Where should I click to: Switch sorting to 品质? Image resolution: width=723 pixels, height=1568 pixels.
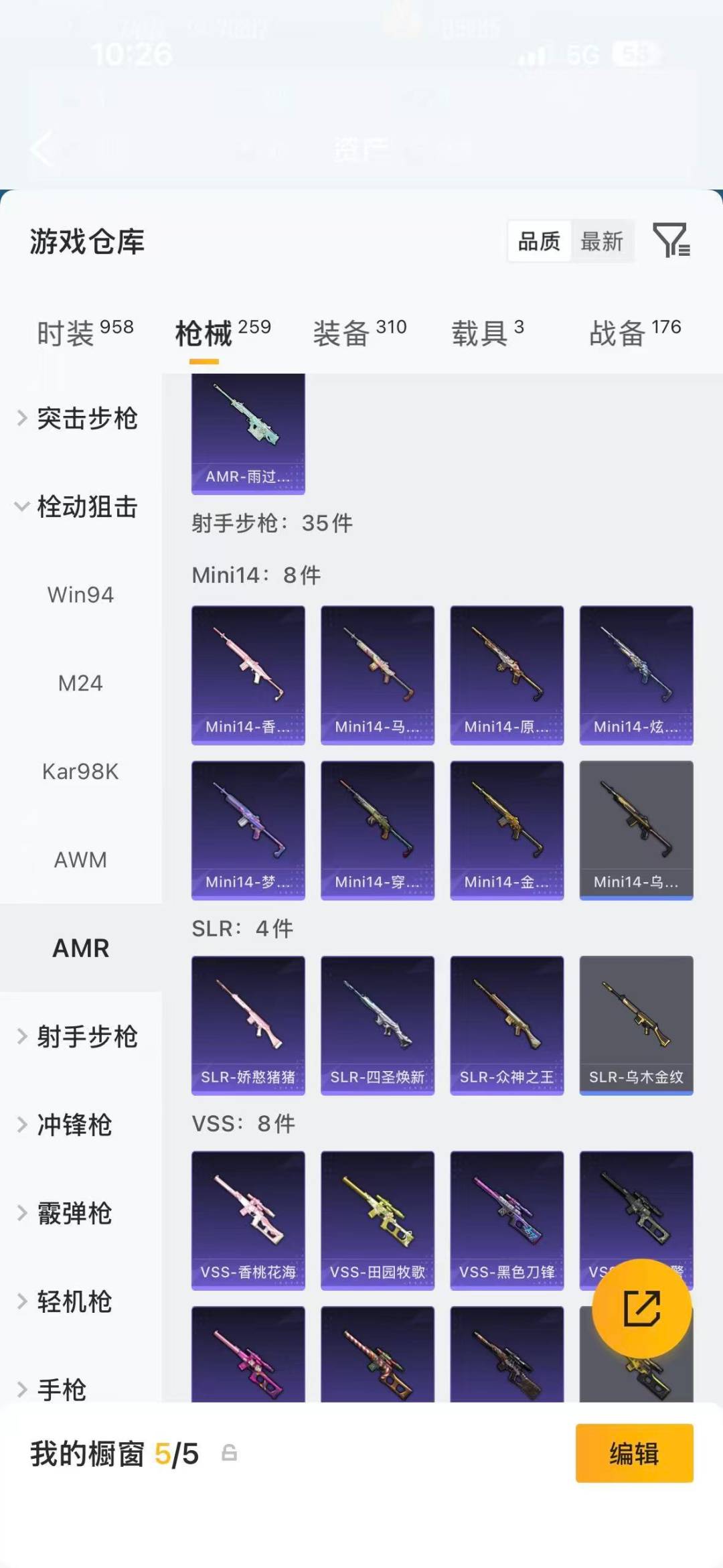pyautogui.click(x=540, y=241)
